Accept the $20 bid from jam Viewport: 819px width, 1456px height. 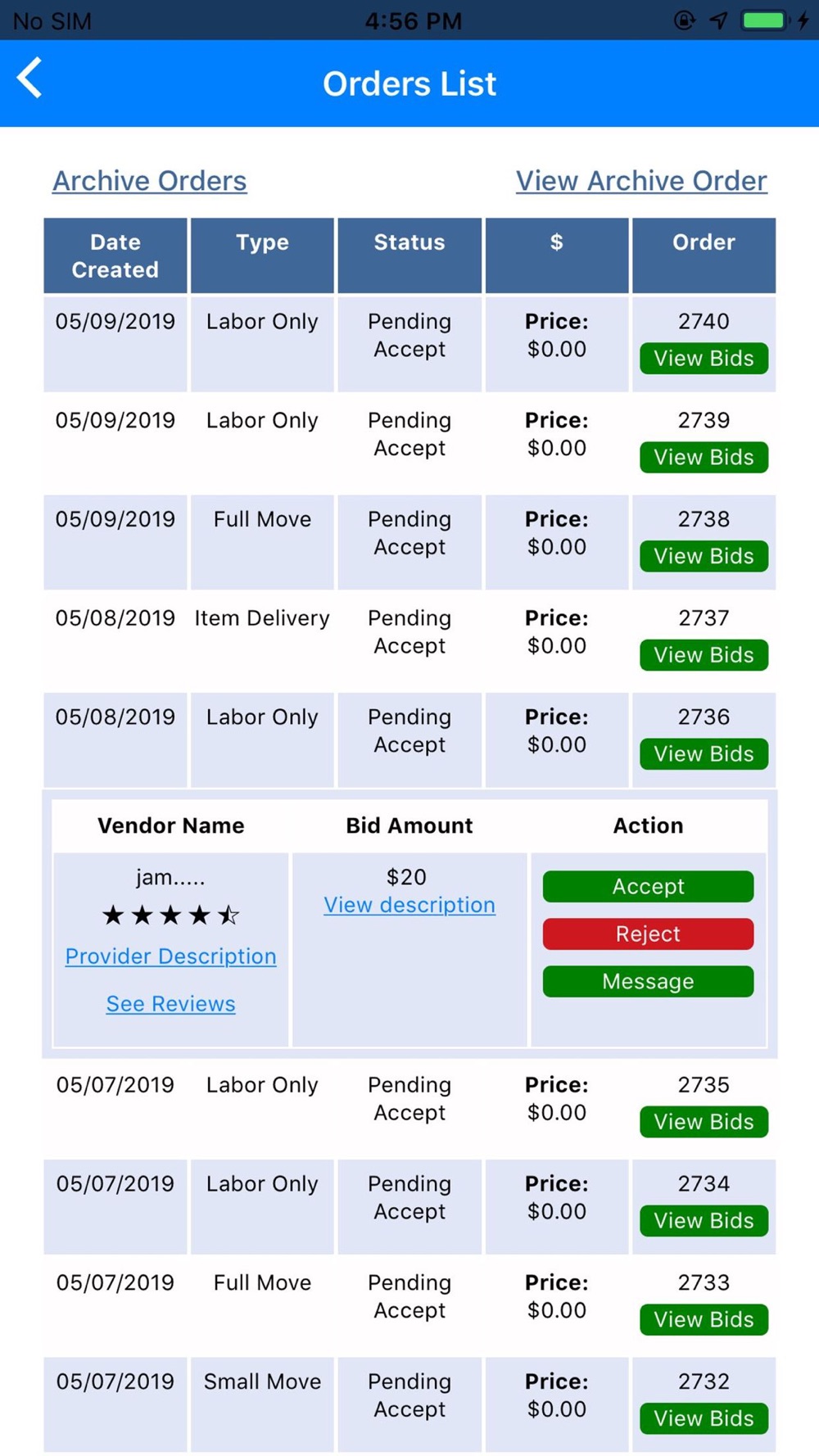648,886
